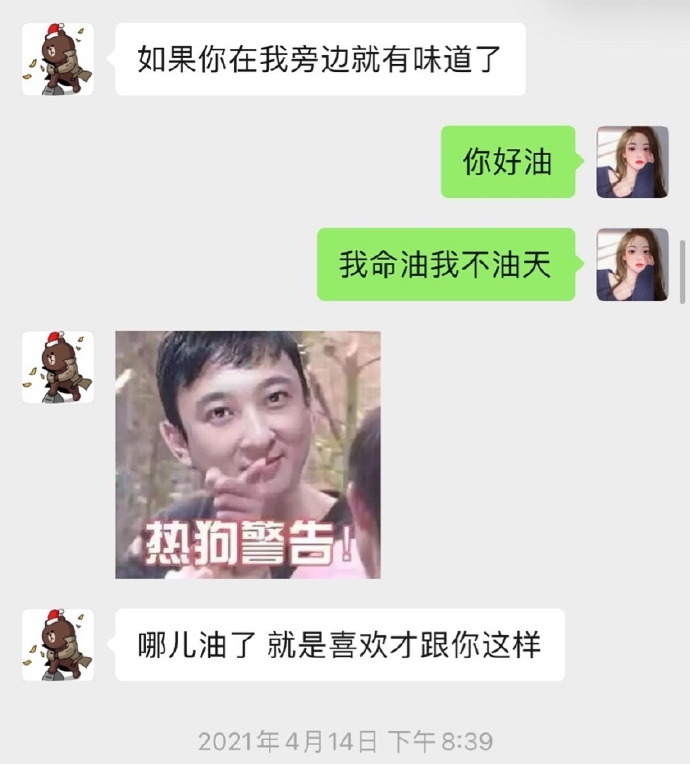Tap the girl avatar beside 你好油

click(x=632, y=162)
